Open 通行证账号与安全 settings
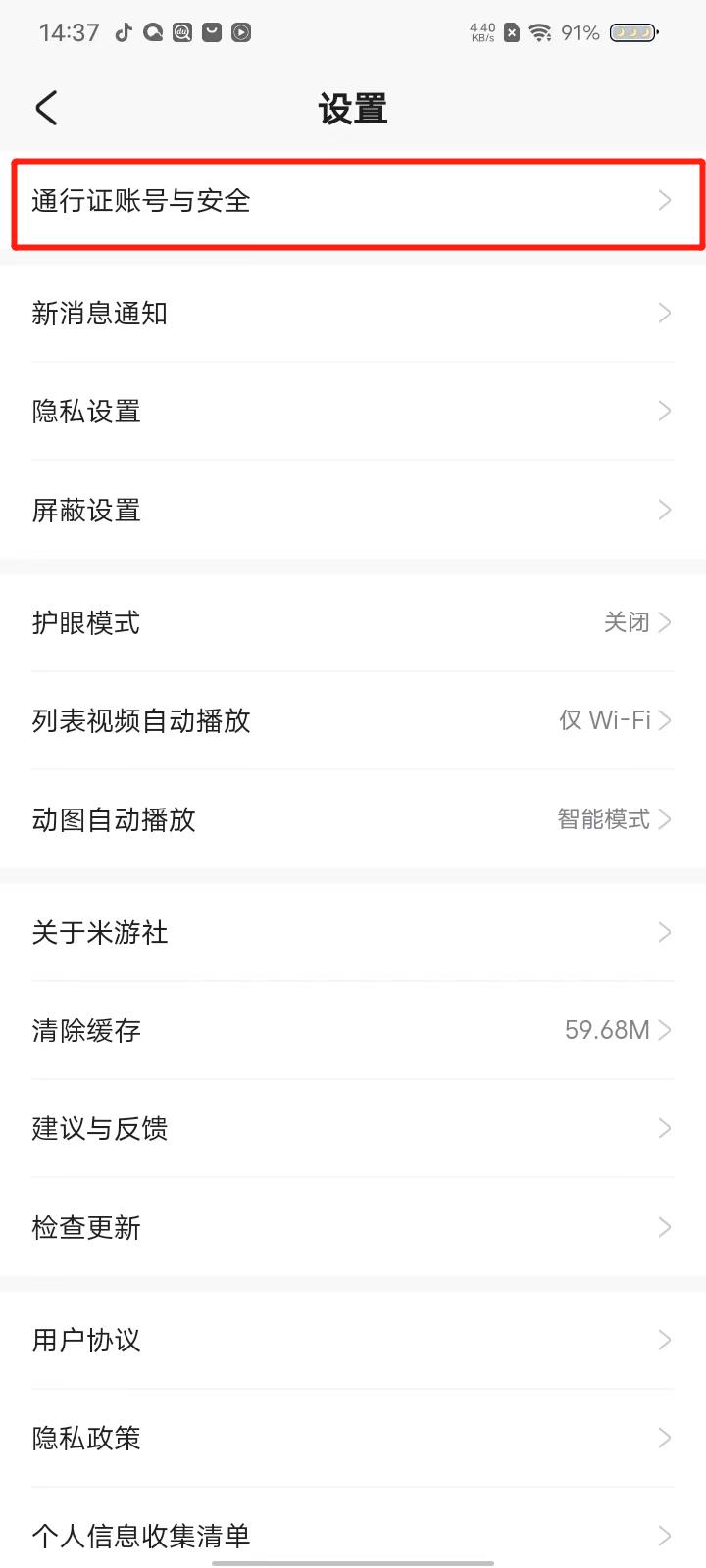 (353, 201)
